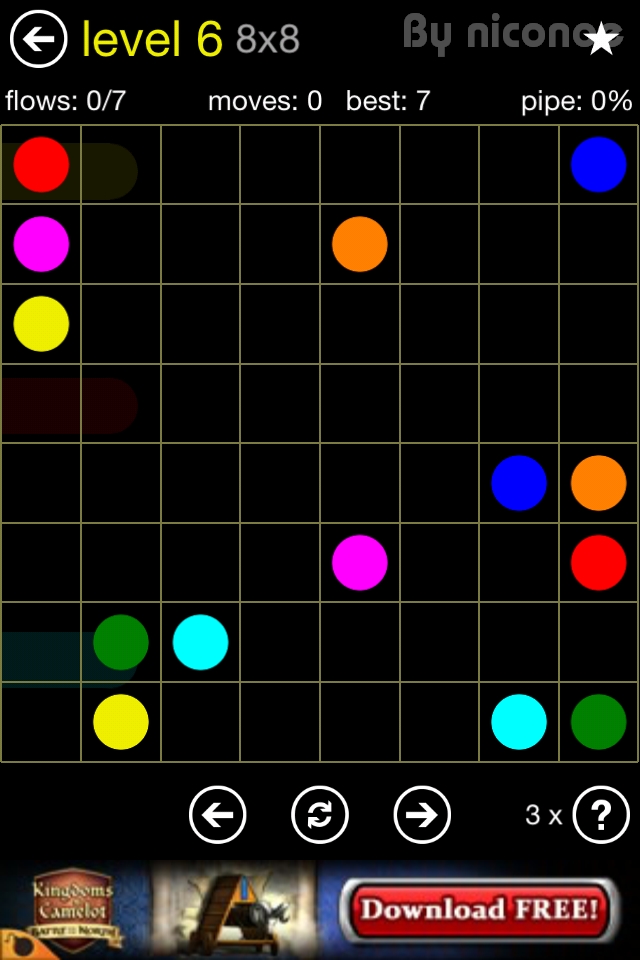640x960 pixels.
Task: Open the Download FREE ad banner
Action: [479, 910]
